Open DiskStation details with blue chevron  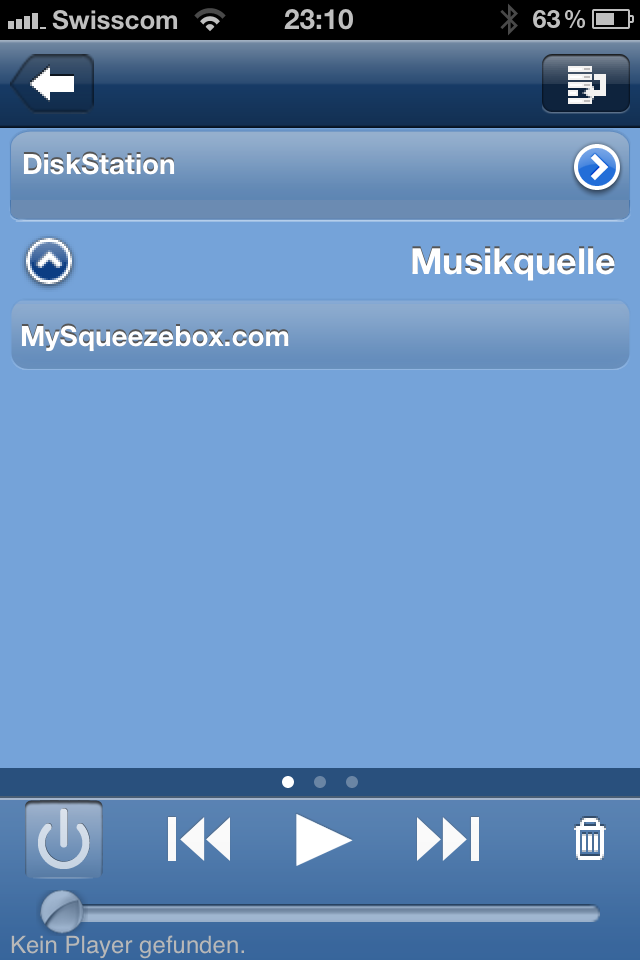[596, 169]
